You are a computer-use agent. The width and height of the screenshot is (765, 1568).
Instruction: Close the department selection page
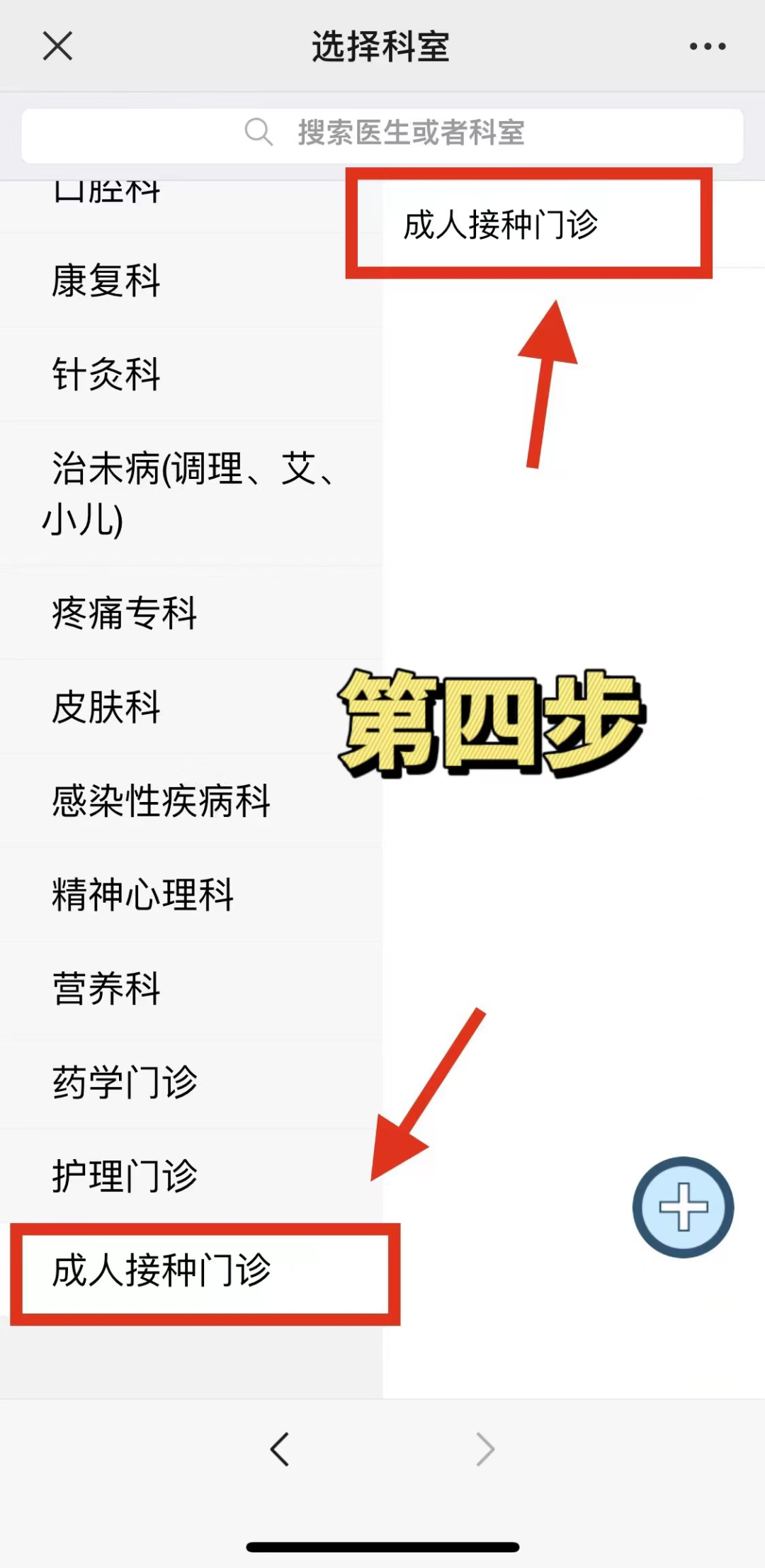click(57, 47)
